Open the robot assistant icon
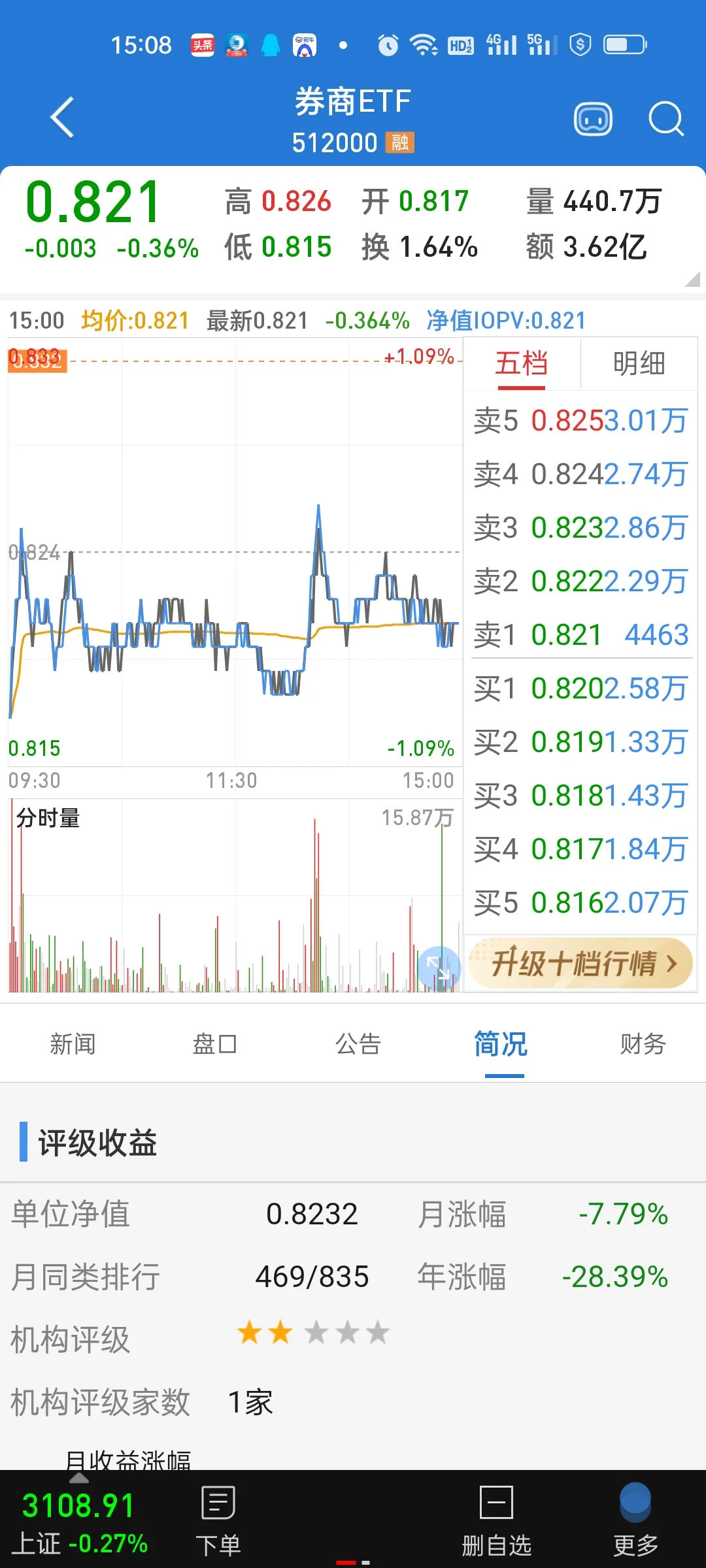The height and width of the screenshot is (1568, 706). coord(593,119)
